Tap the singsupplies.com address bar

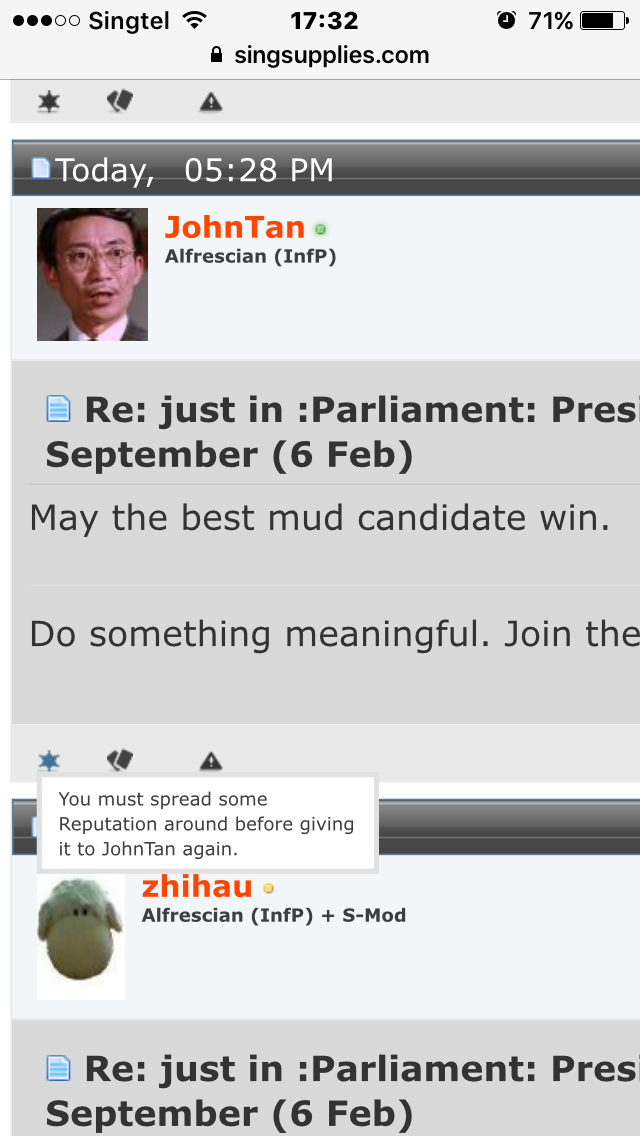[x=320, y=55]
